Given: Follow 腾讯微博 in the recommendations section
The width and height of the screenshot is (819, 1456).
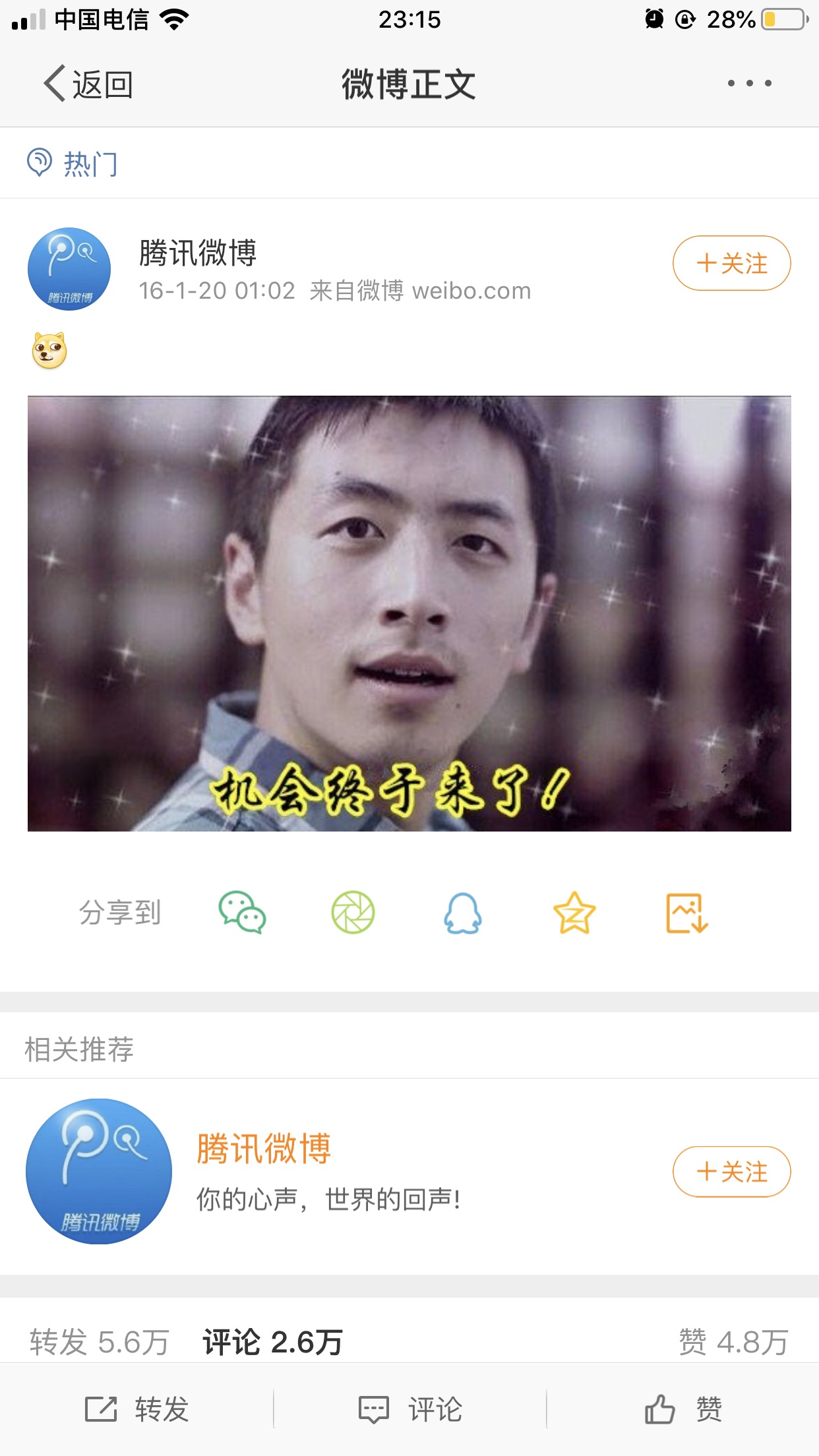Looking at the screenshot, I should [731, 1172].
